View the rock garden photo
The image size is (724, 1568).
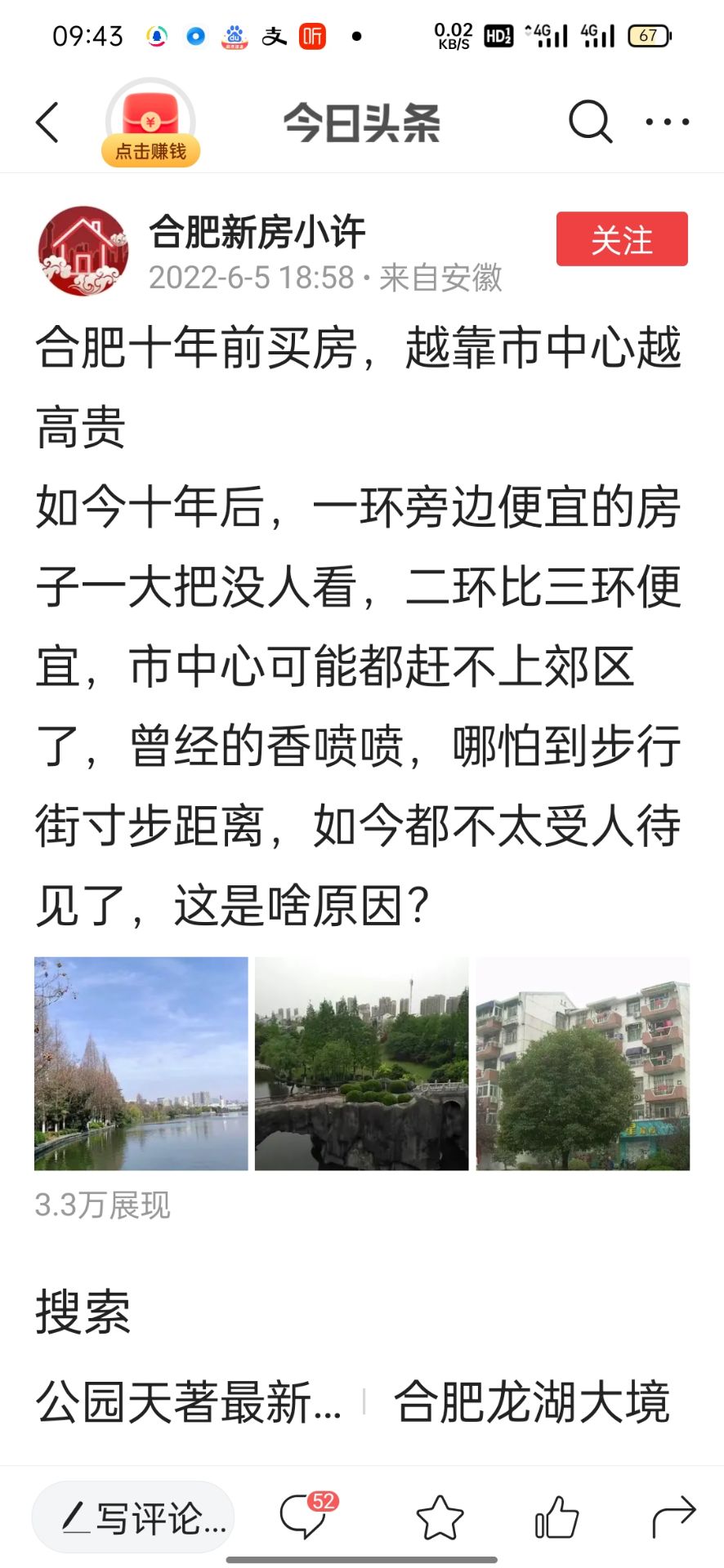coord(361,1063)
